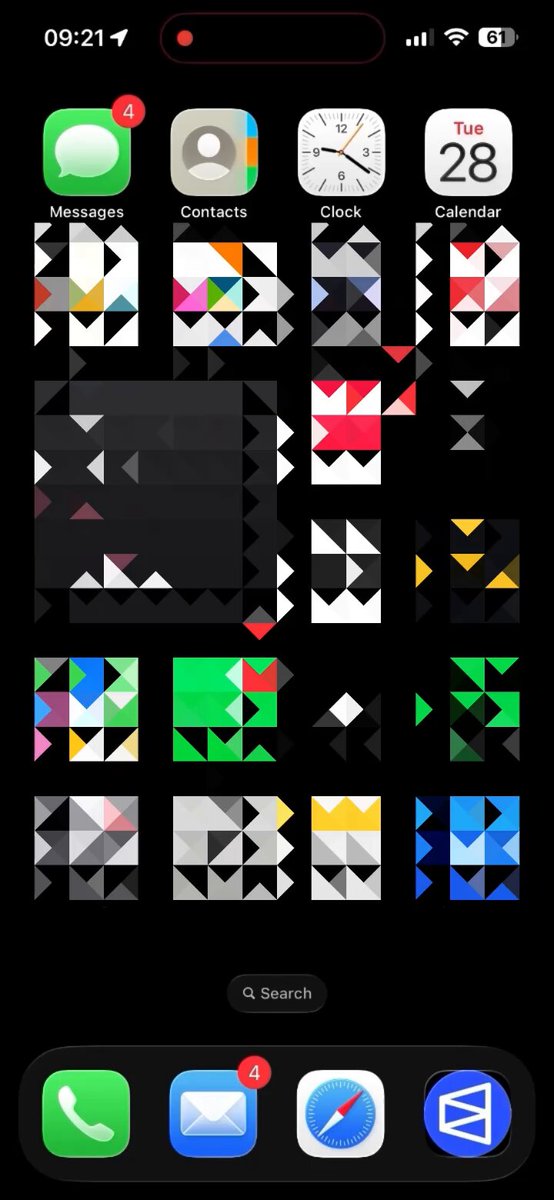Open the blue app in the dock
This screenshot has height=1200, width=554.
pos(468,1113)
